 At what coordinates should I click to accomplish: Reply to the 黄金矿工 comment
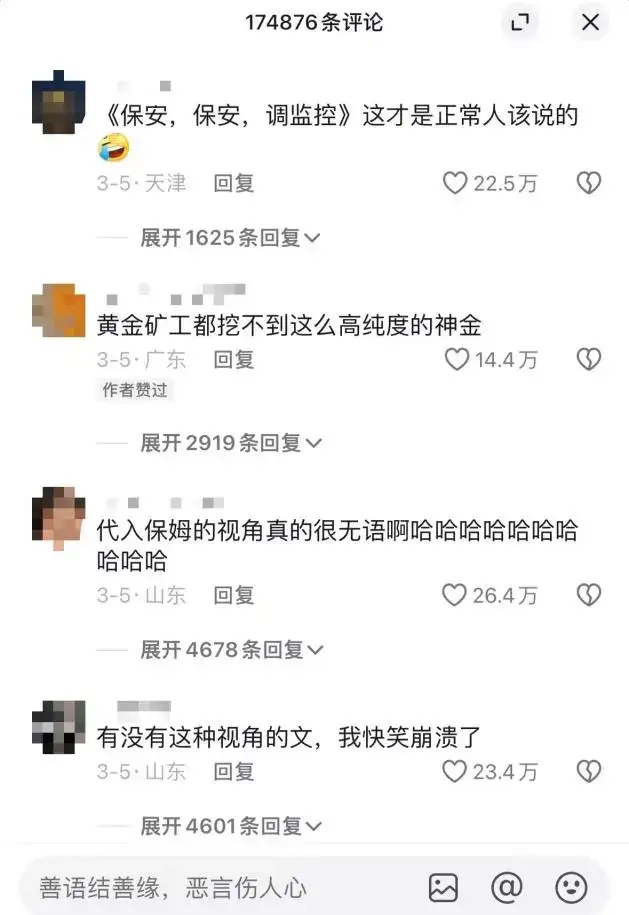point(234,359)
